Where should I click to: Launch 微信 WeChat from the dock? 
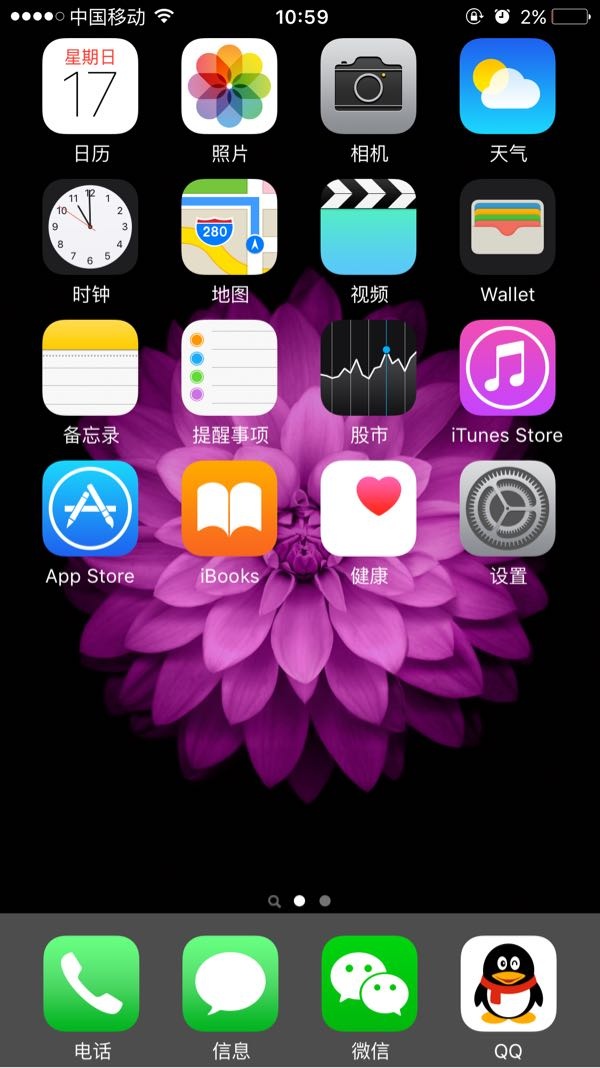click(369, 983)
